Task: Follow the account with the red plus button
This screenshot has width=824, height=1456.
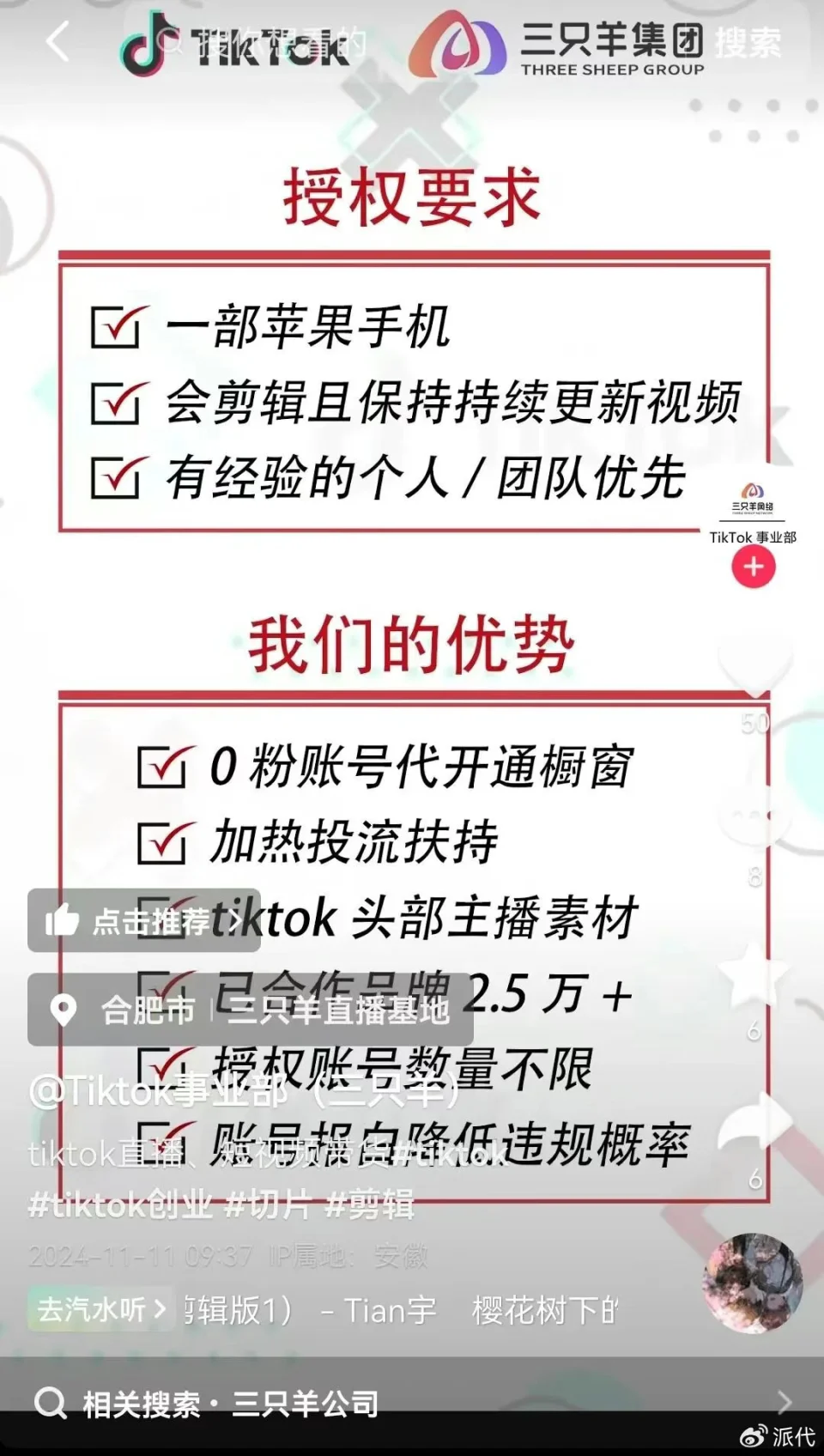Action: pos(753,567)
